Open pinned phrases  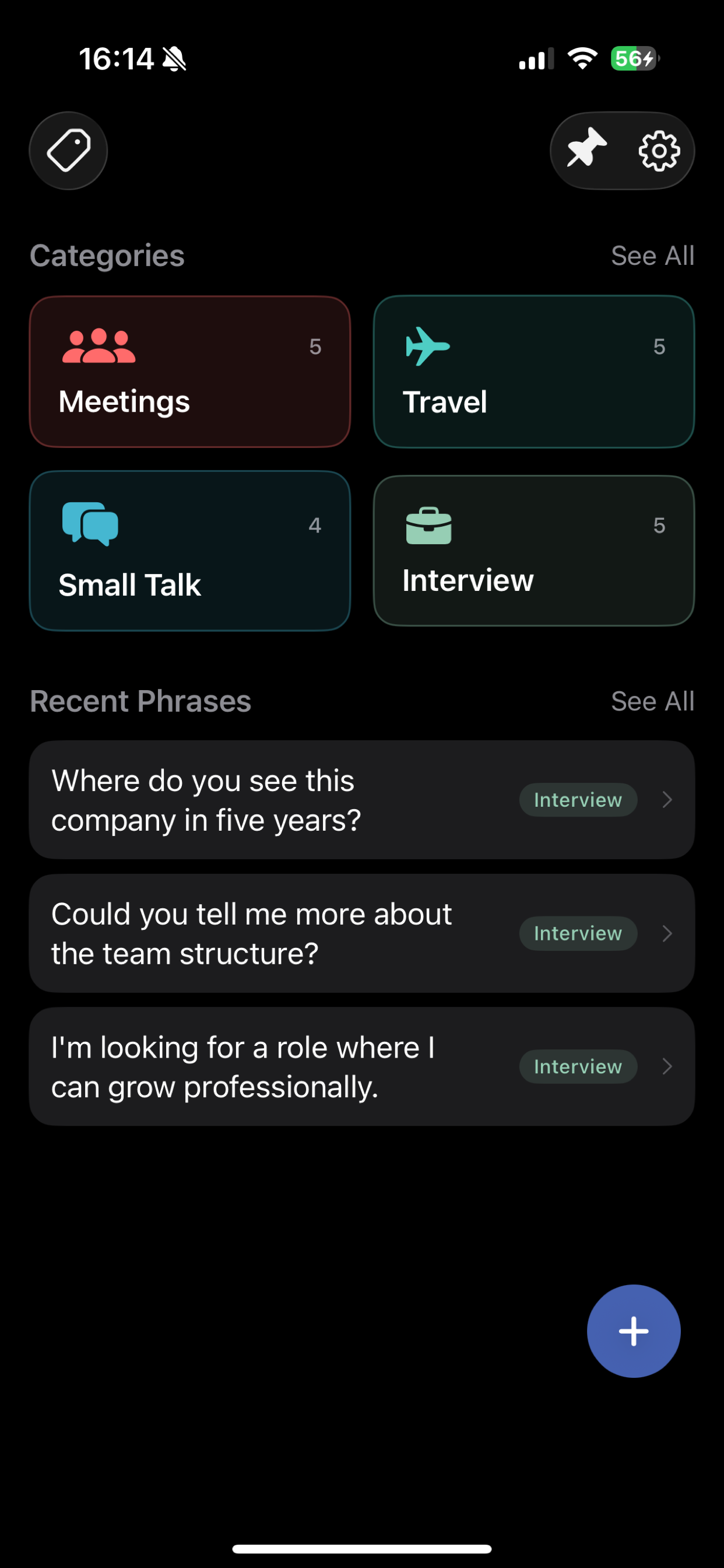click(x=586, y=149)
